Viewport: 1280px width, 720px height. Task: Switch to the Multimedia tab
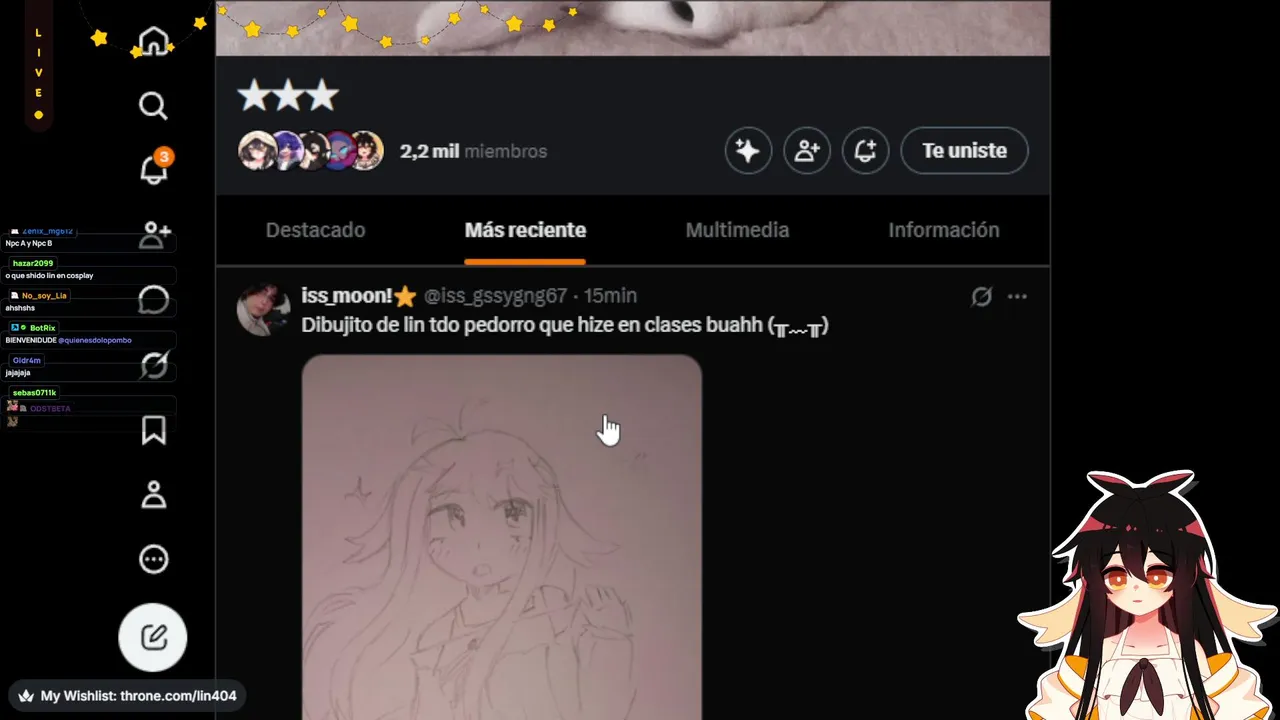pyautogui.click(x=737, y=230)
